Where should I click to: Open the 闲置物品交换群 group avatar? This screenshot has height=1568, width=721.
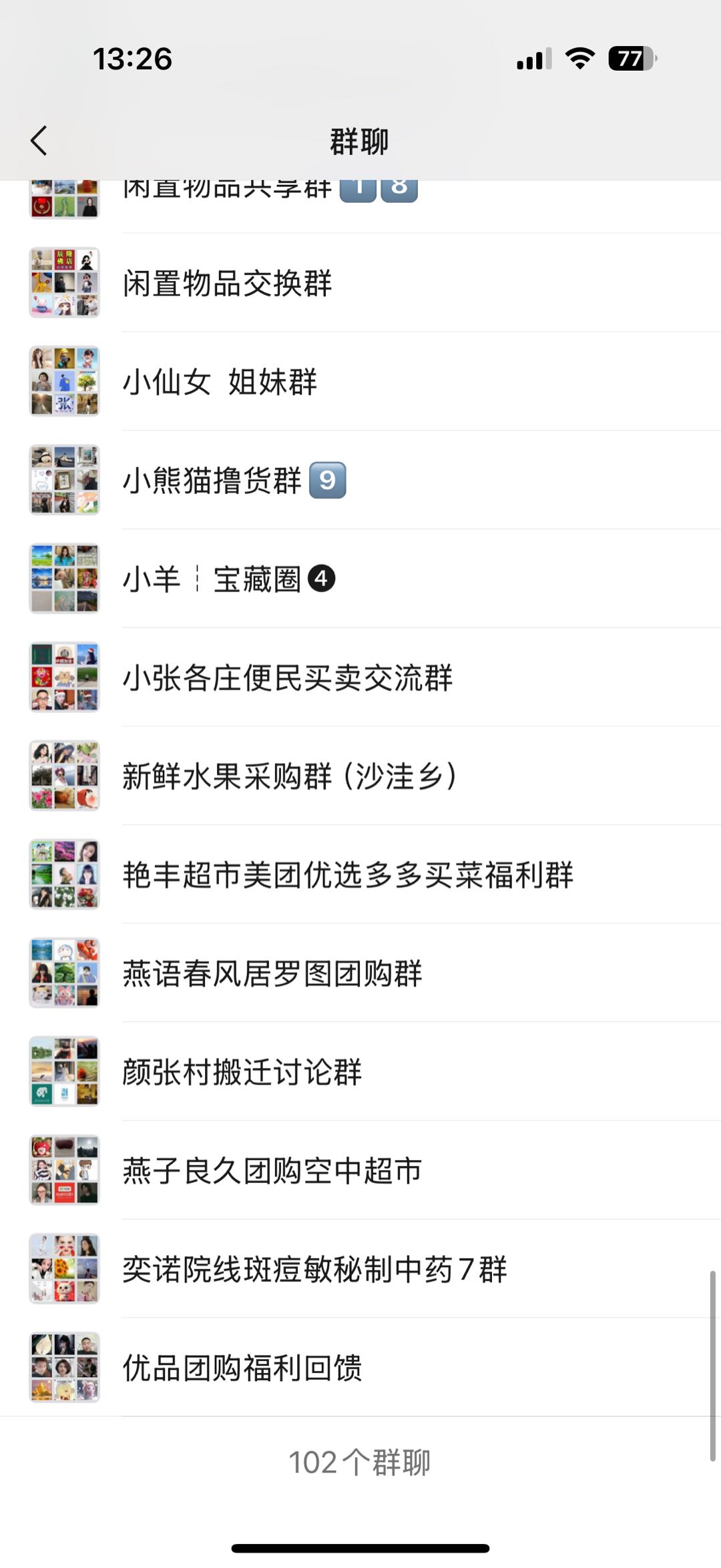pos(64,284)
